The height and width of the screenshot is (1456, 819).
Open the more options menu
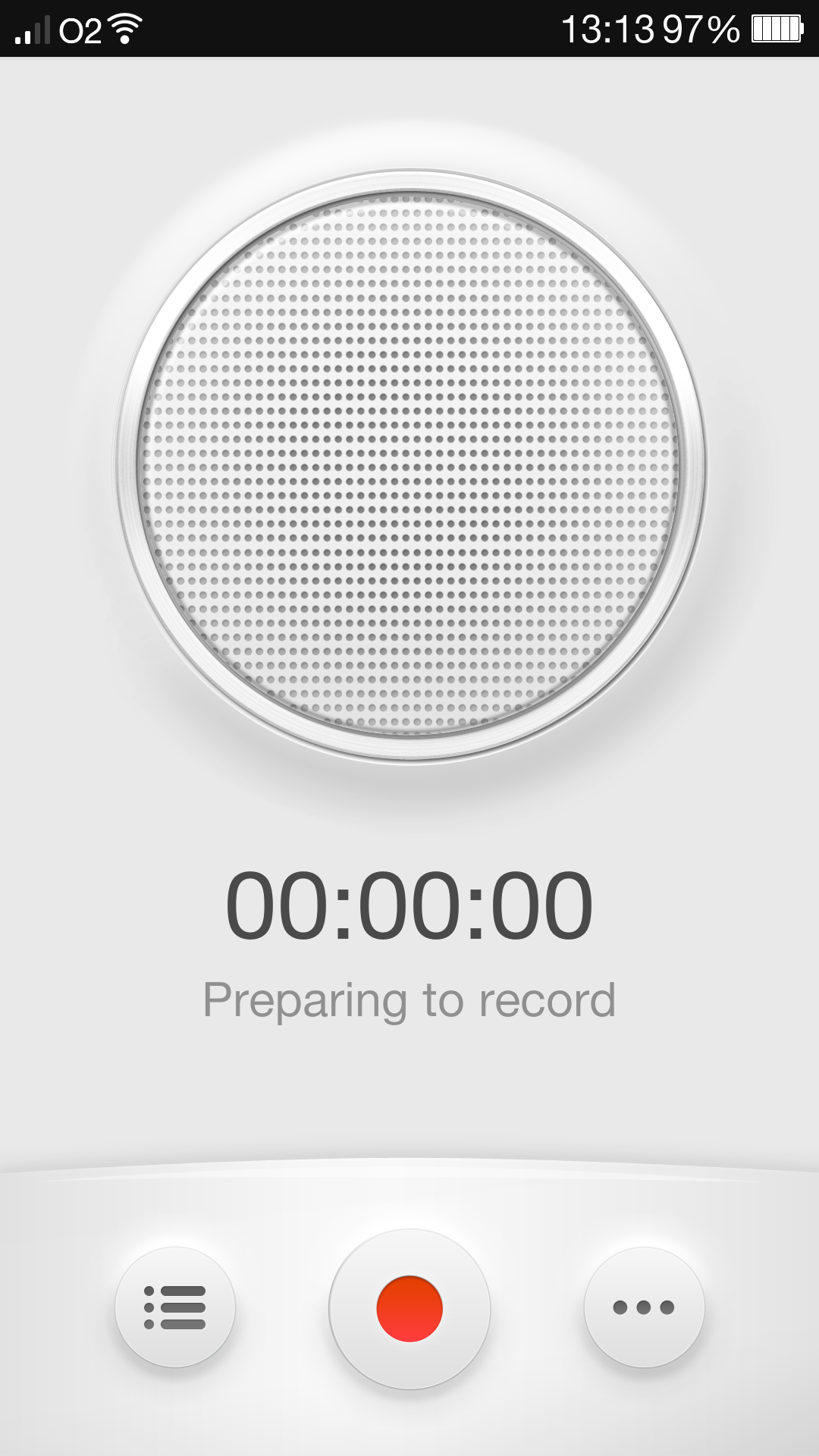pos(644,1307)
